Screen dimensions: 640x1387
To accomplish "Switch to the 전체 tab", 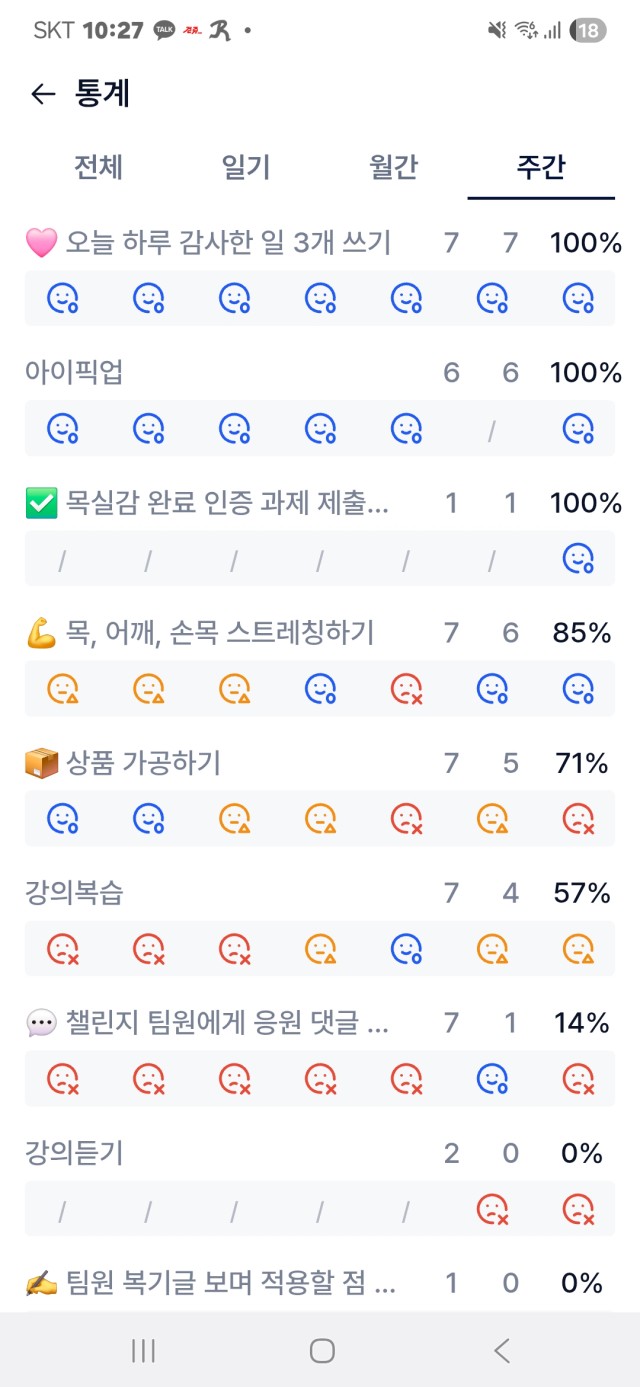I will (x=99, y=167).
